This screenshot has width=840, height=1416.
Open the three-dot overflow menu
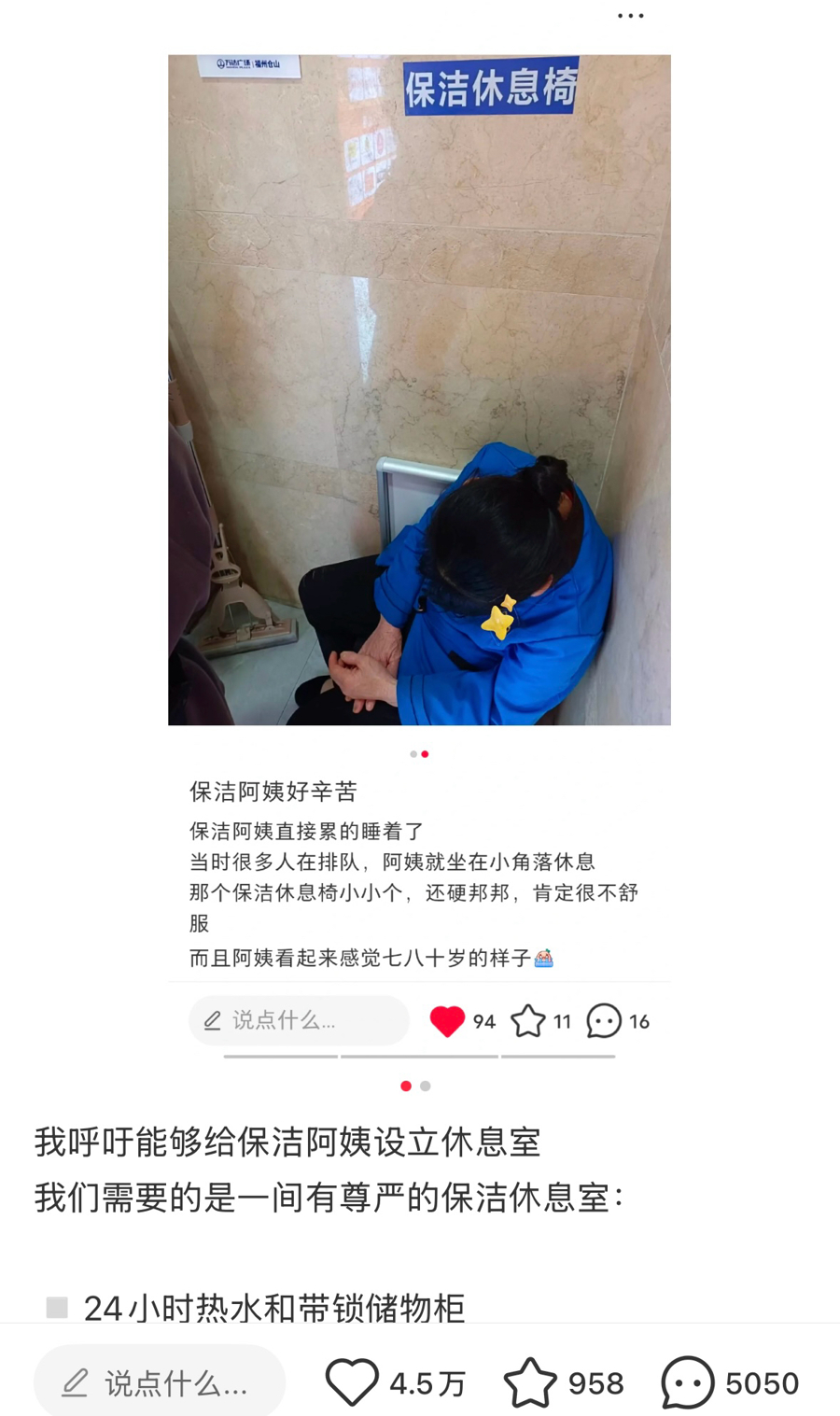[631, 16]
